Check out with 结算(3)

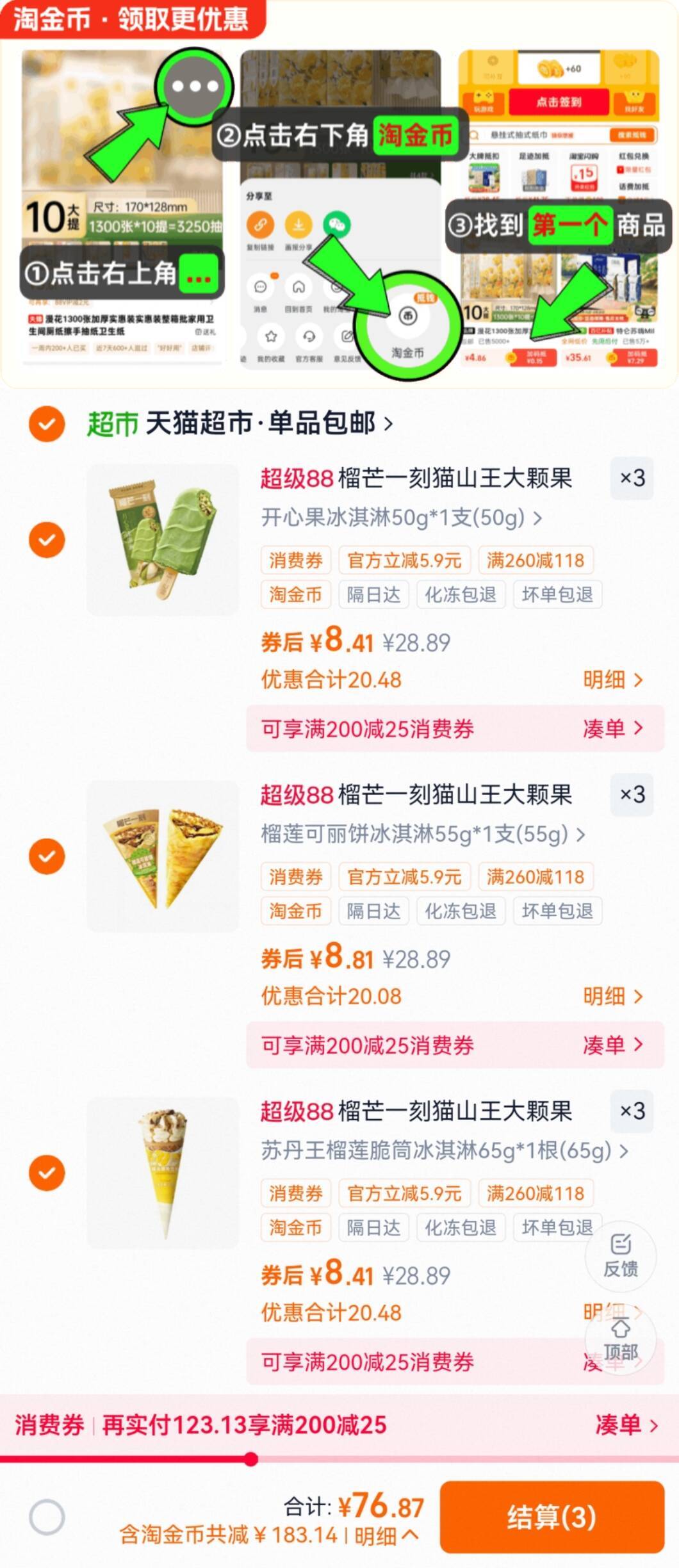(552, 1517)
